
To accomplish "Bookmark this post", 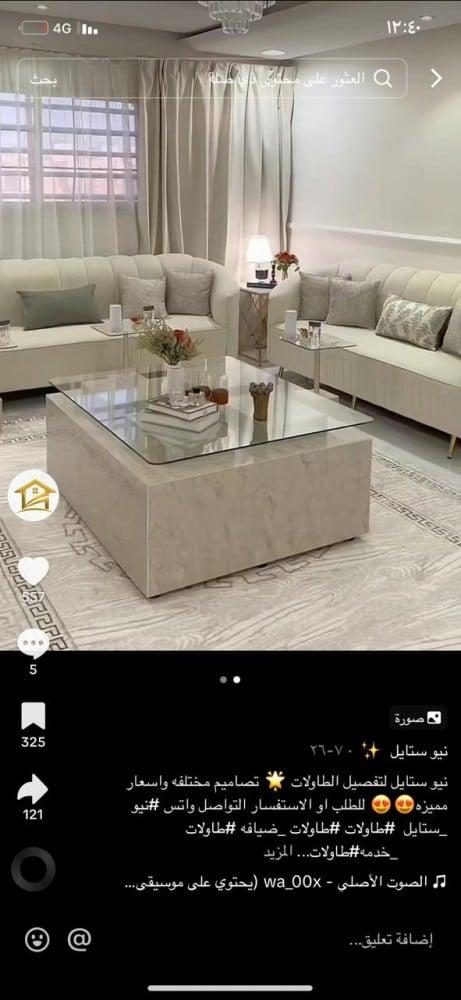I will coord(33,716).
